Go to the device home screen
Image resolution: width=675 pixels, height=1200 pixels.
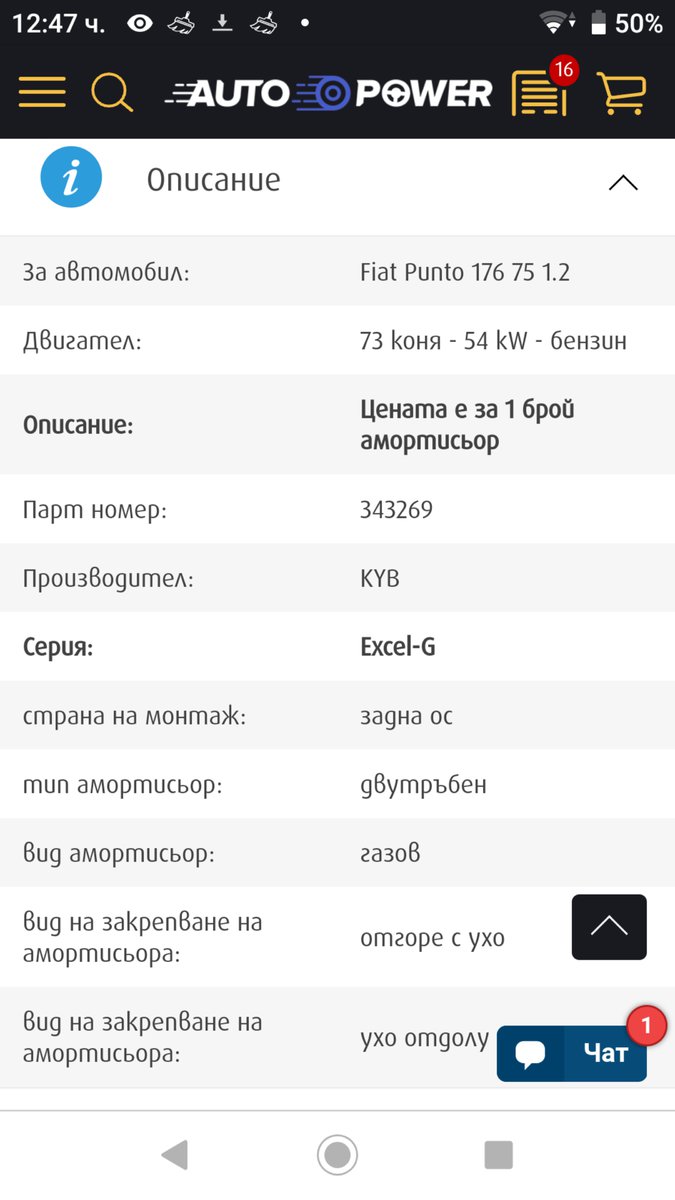click(x=338, y=1155)
